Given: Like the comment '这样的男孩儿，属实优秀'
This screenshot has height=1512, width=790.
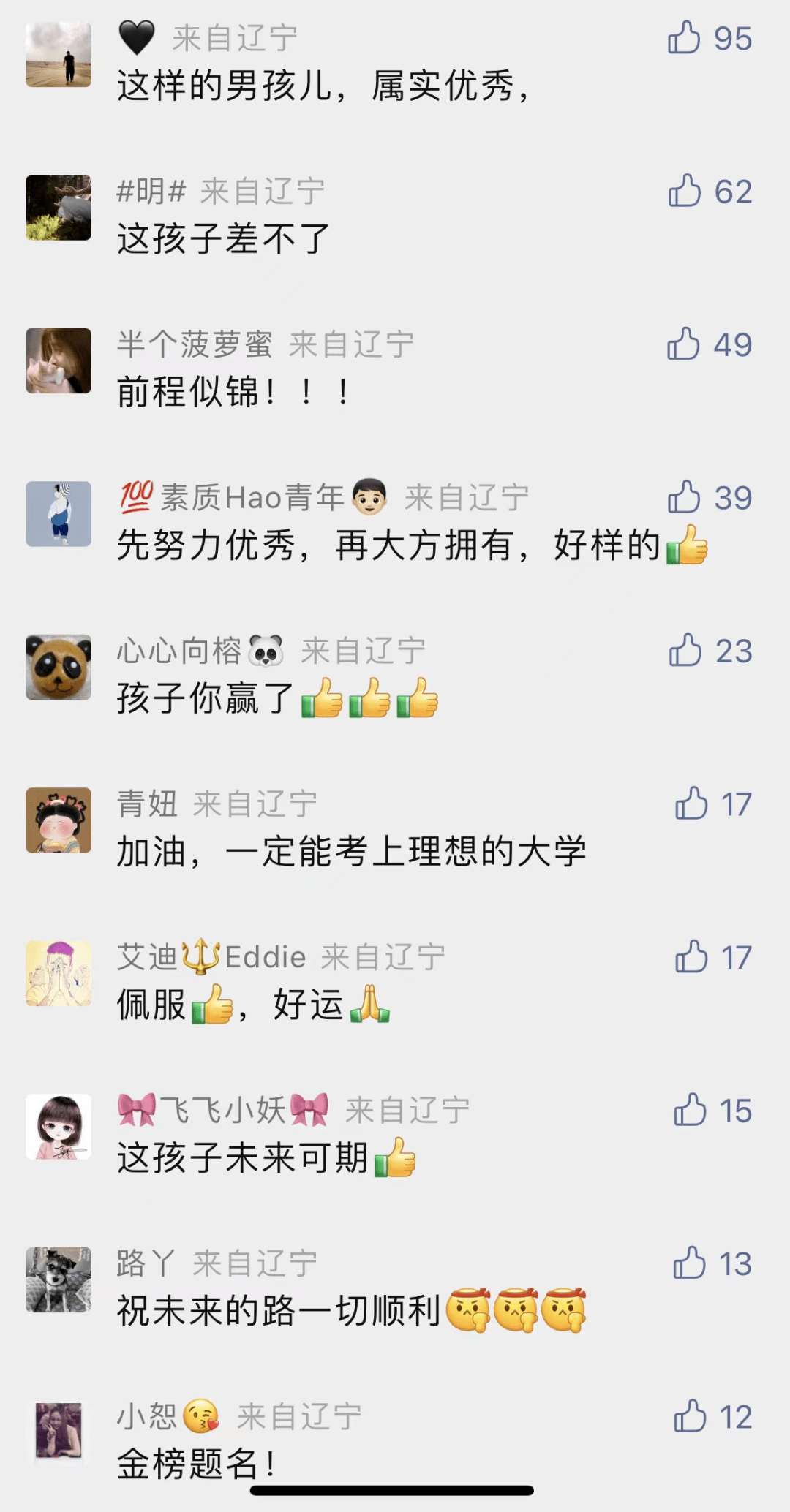Looking at the screenshot, I should (685, 38).
